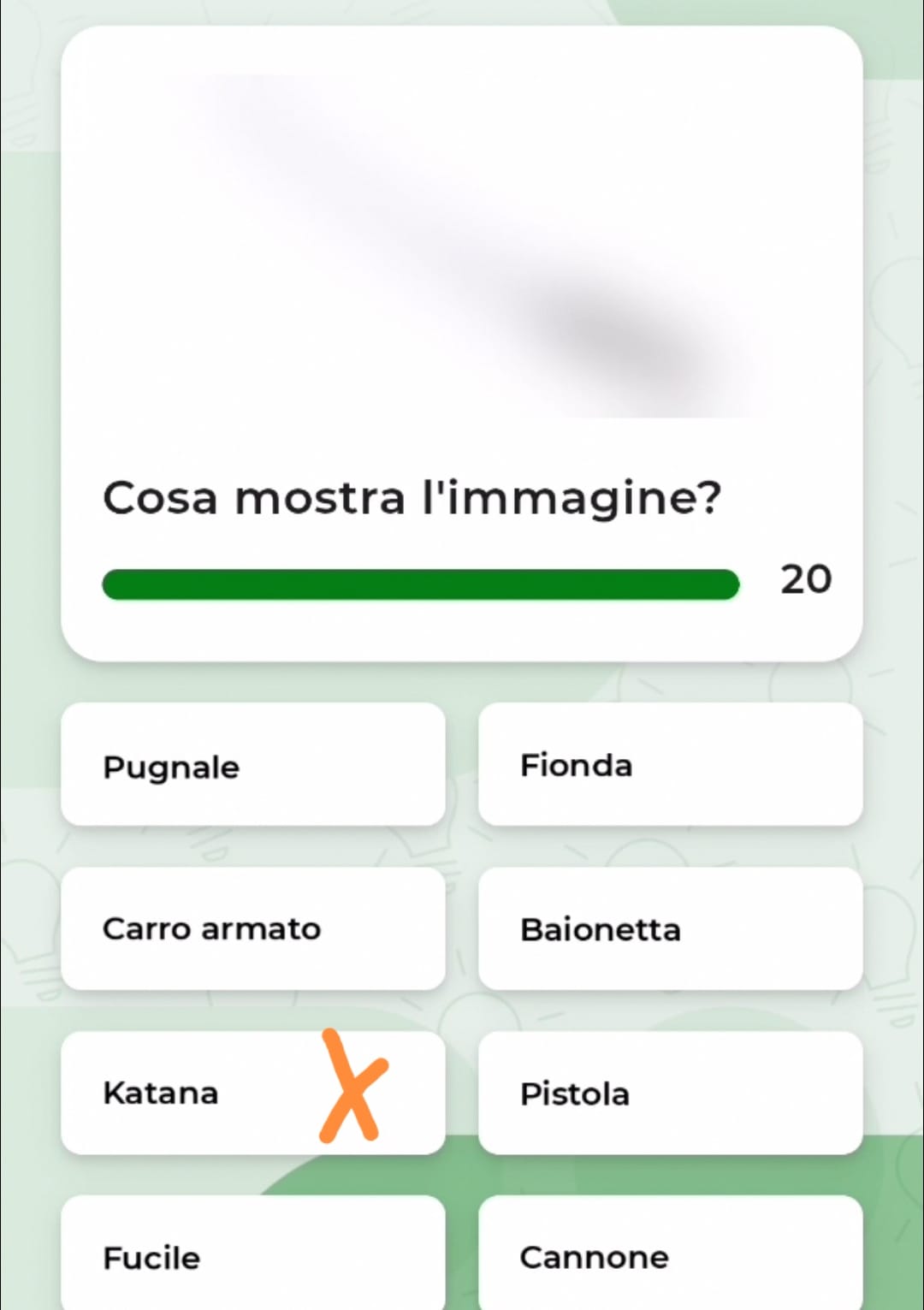924x1310 pixels.
Task: Tap the Carro armato option
Action: pos(252,929)
